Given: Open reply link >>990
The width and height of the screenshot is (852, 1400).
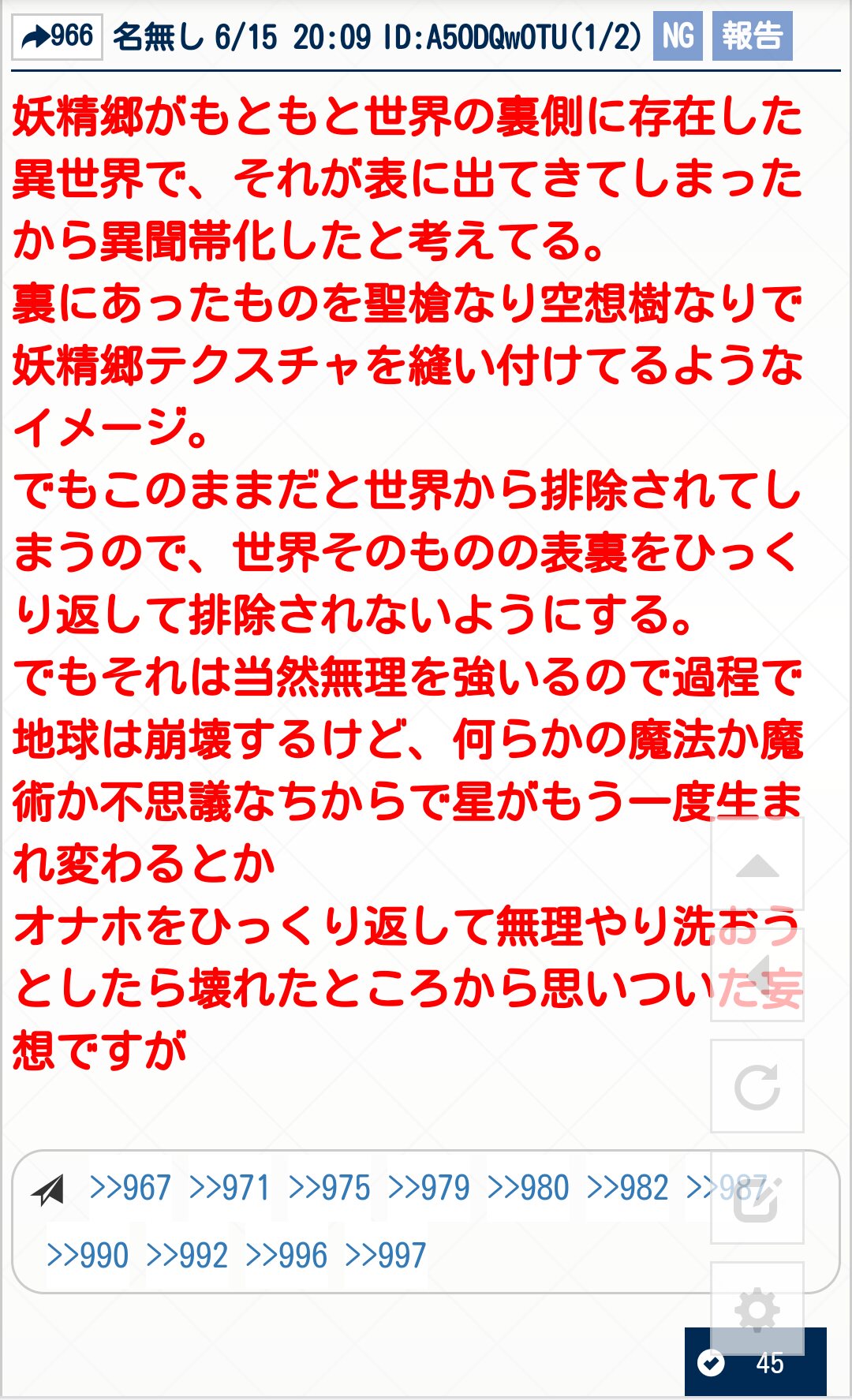Looking at the screenshot, I should (x=88, y=1256).
